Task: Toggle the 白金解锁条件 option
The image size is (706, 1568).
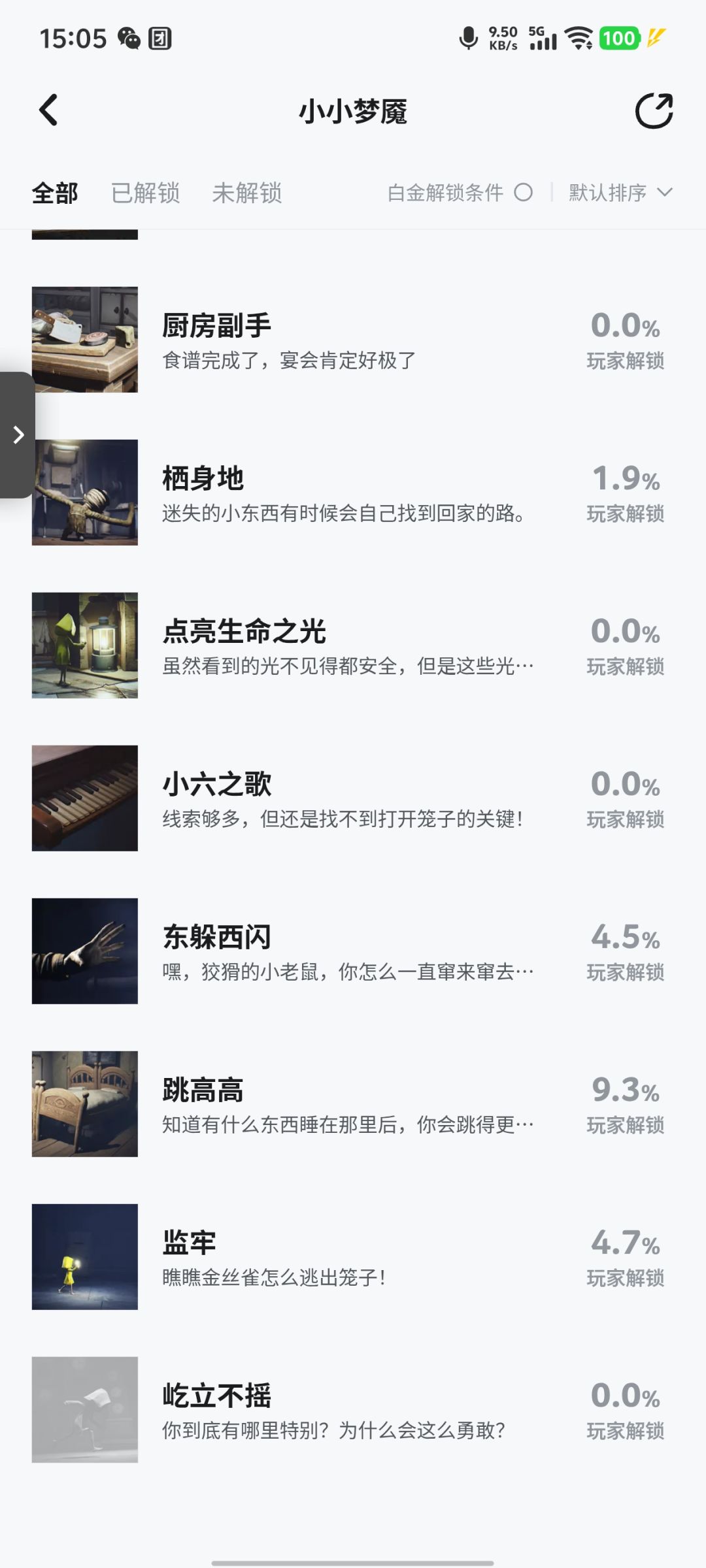Action: (523, 193)
